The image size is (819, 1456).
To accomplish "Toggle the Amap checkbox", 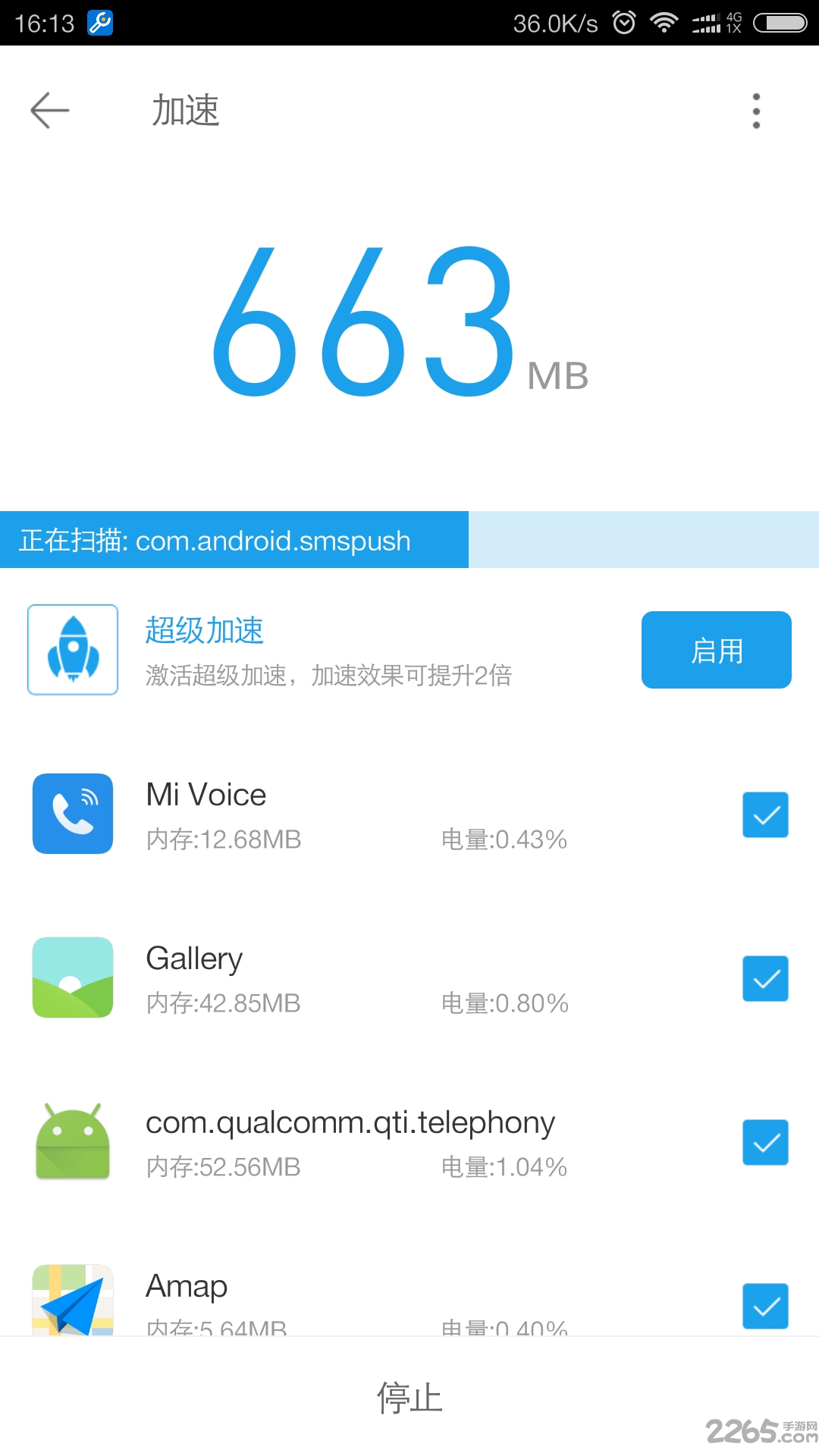I will 765,1306.
